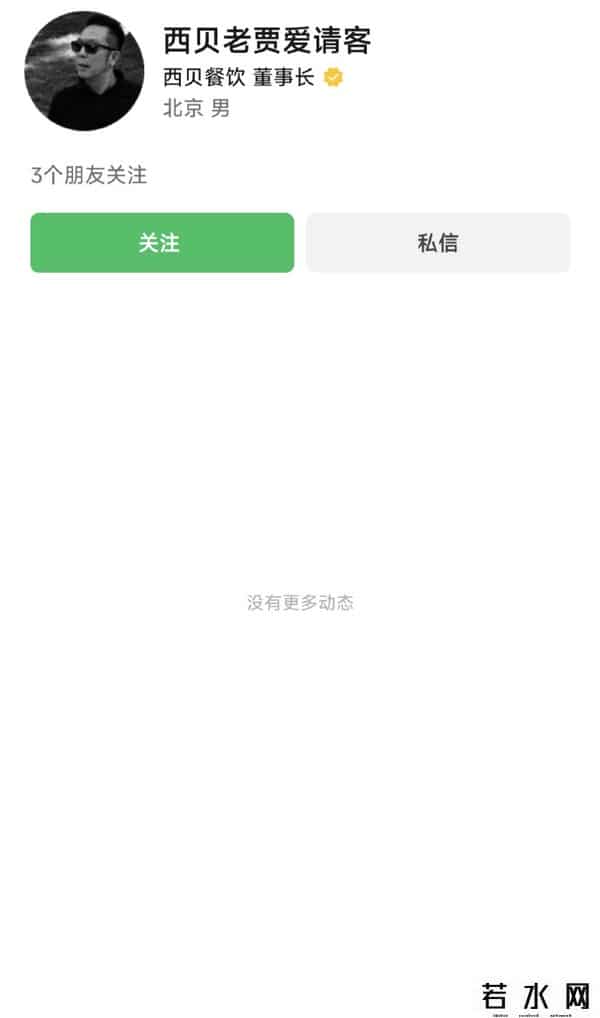This screenshot has width=600, height=1018.
Task: Open 私信 to send a message
Action: [x=438, y=242]
